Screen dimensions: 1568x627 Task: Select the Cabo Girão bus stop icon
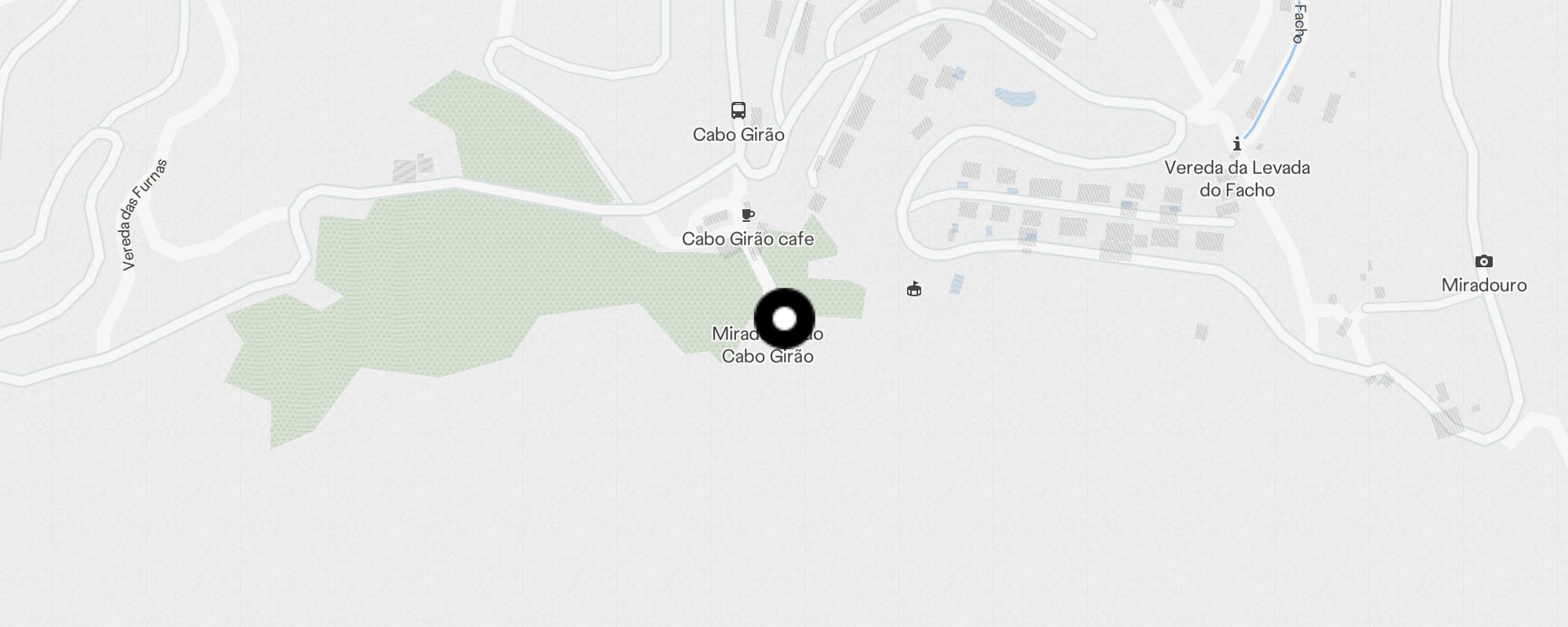point(738,111)
